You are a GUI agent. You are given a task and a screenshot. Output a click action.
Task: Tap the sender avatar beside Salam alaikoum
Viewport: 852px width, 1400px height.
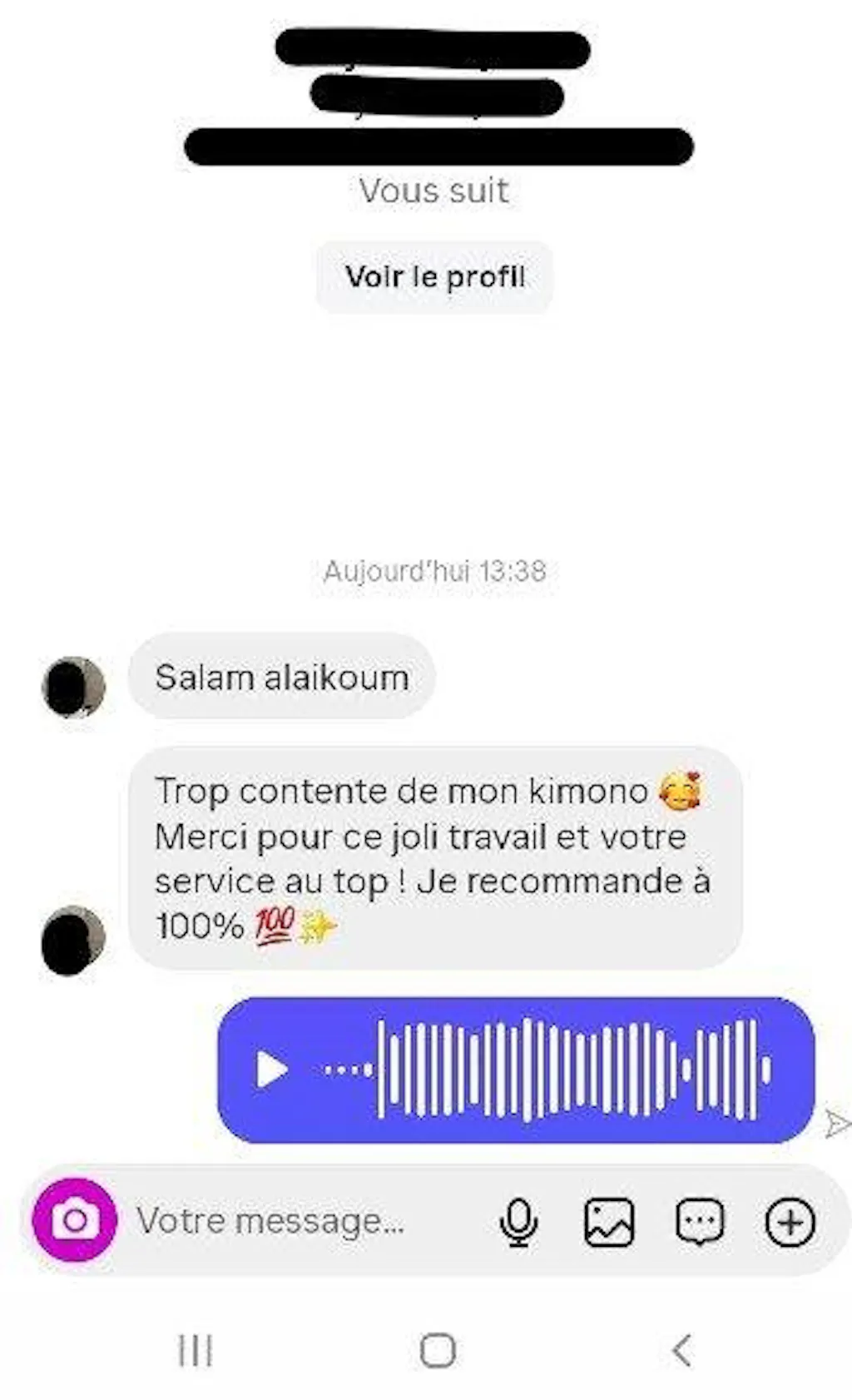pyautogui.click(x=73, y=688)
